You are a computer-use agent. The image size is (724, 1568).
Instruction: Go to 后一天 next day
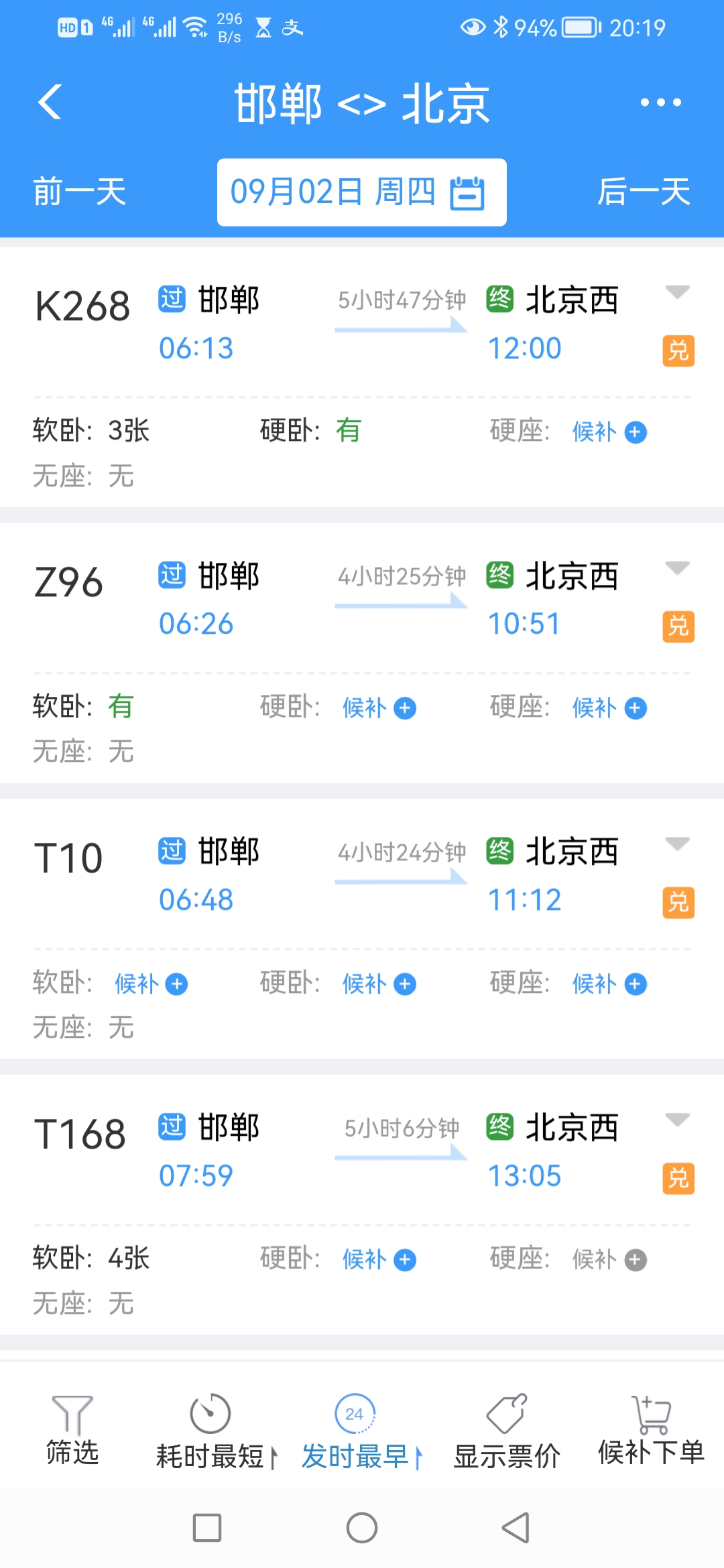pyautogui.click(x=645, y=192)
